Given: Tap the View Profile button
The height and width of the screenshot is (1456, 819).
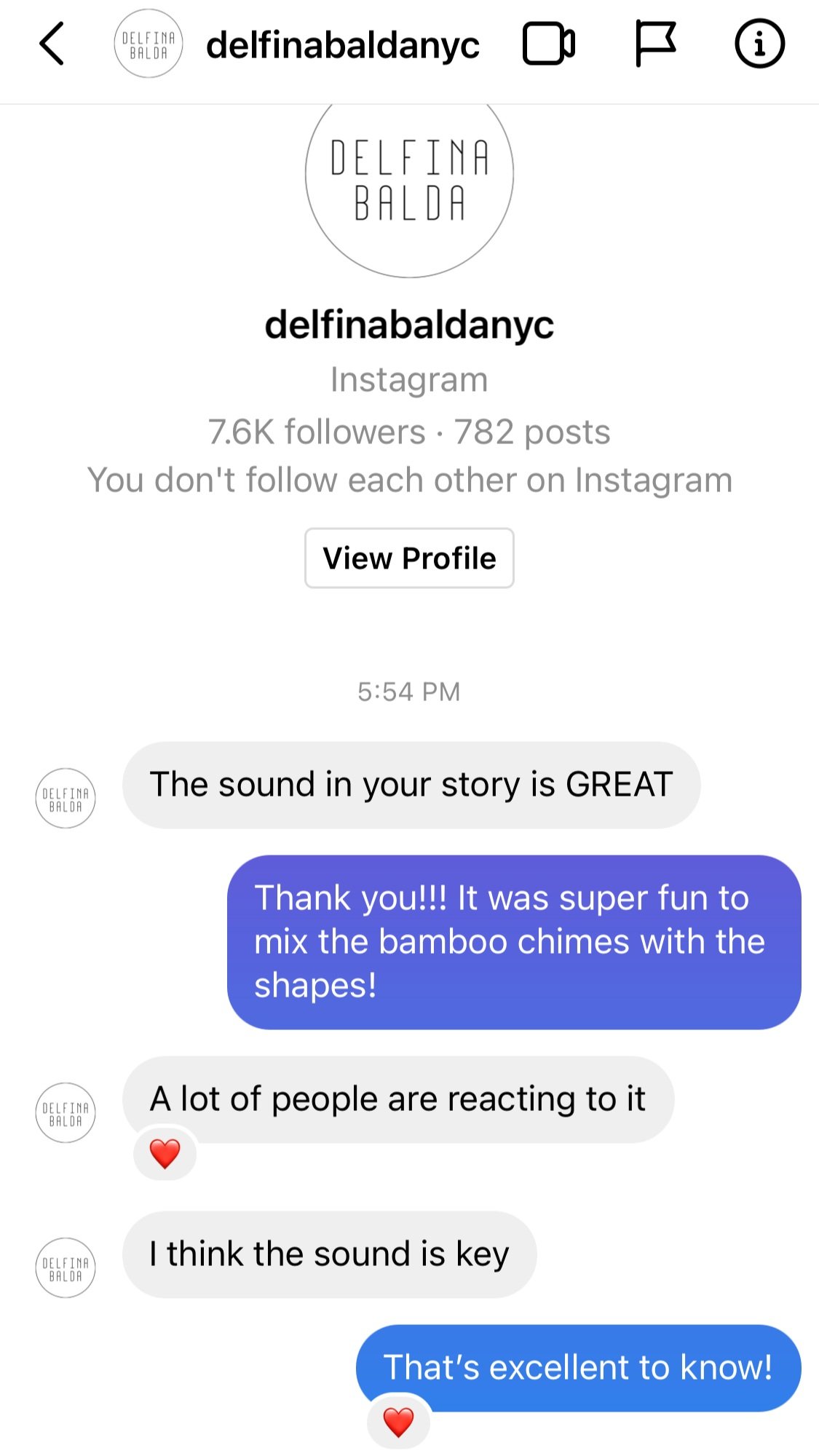Looking at the screenshot, I should [409, 558].
